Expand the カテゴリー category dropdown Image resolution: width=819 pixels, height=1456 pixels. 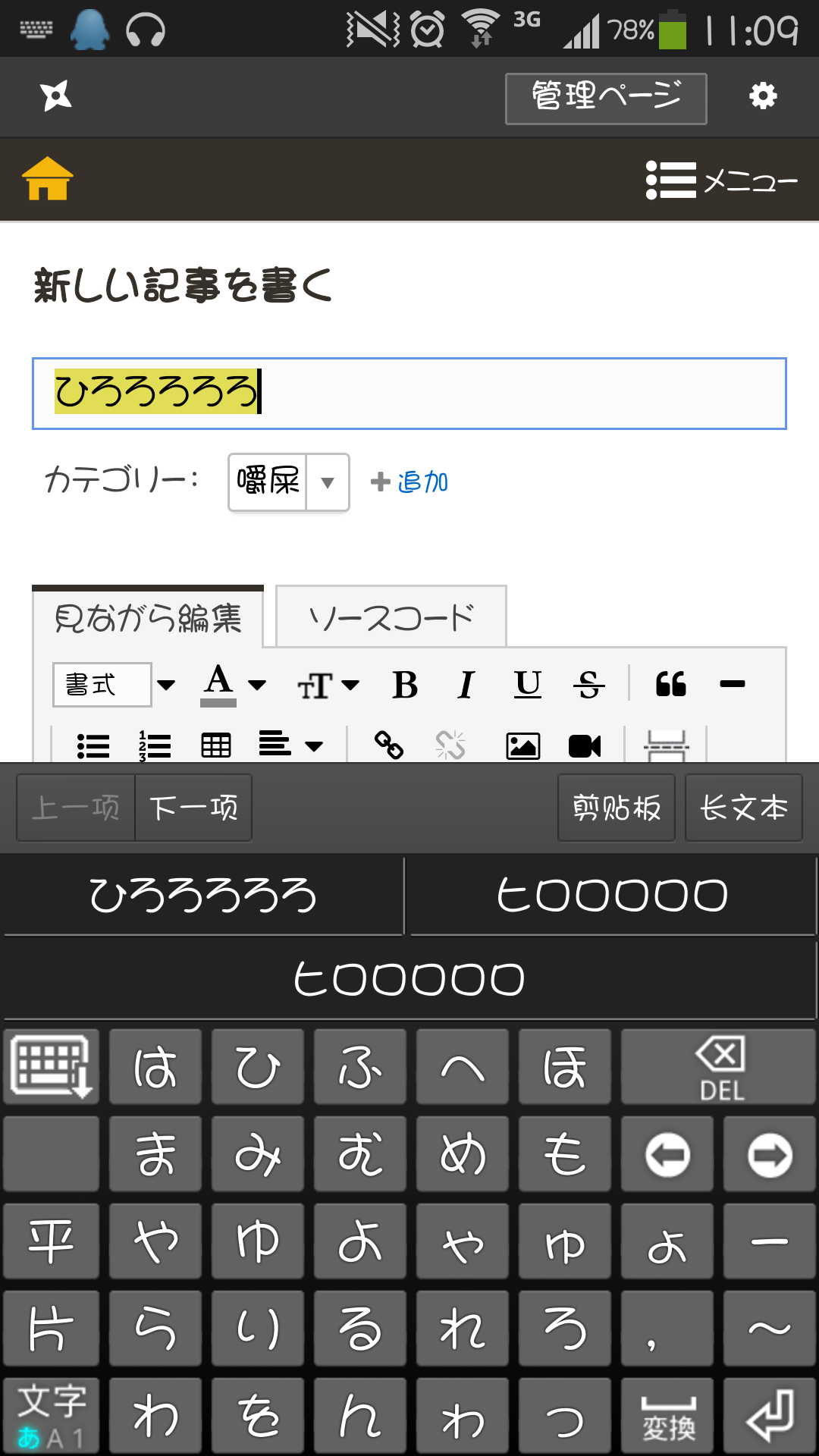tap(327, 482)
